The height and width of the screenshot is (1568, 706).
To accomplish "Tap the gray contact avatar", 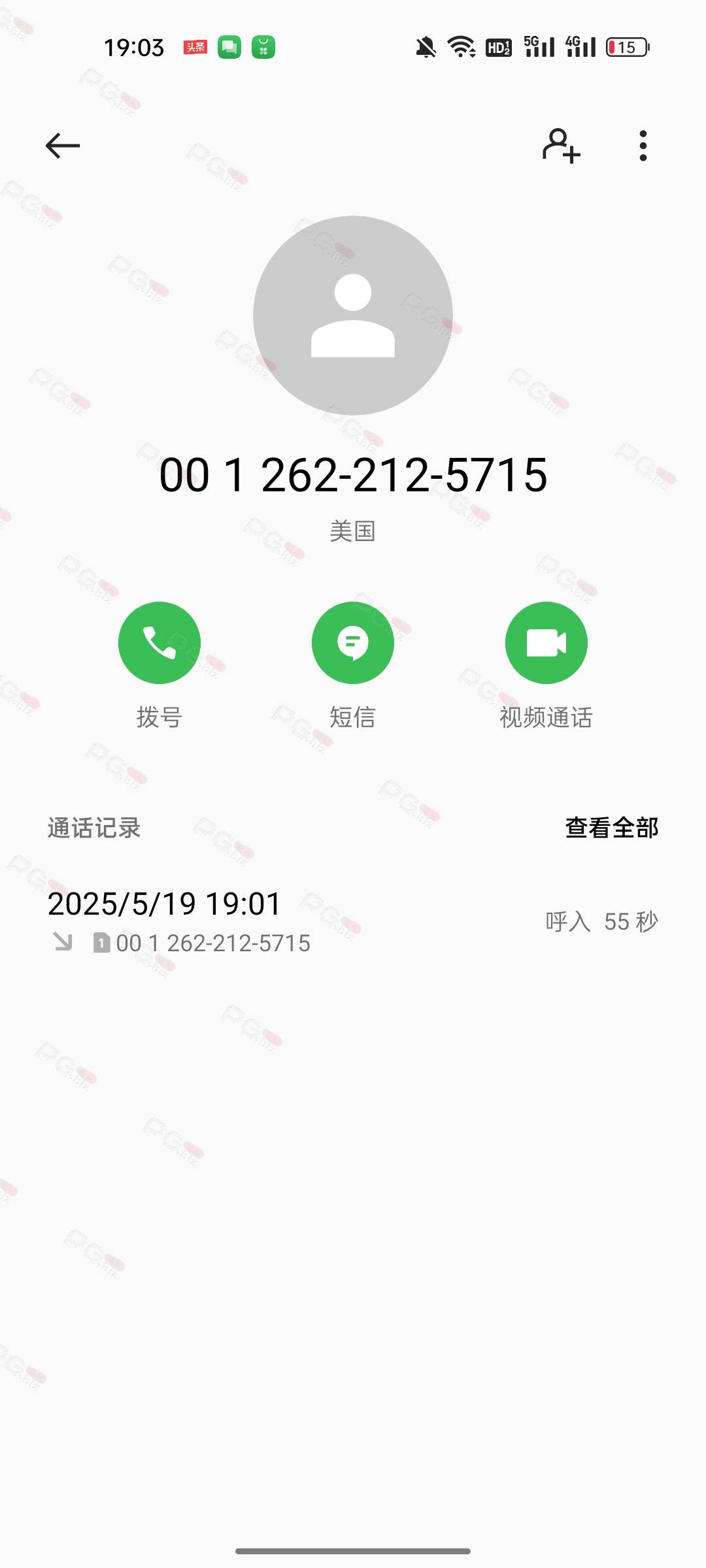I will tap(353, 316).
